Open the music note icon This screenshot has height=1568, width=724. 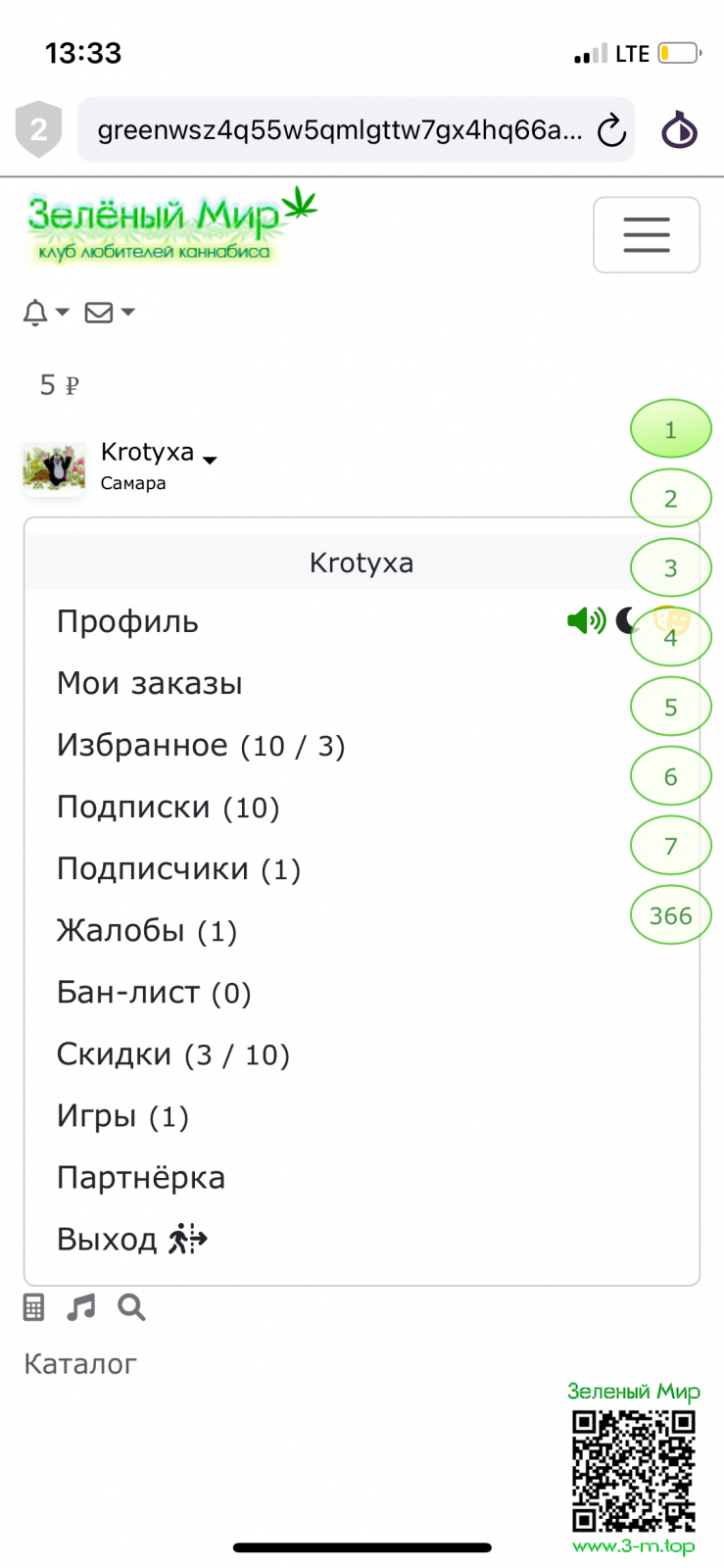pos(81,1307)
